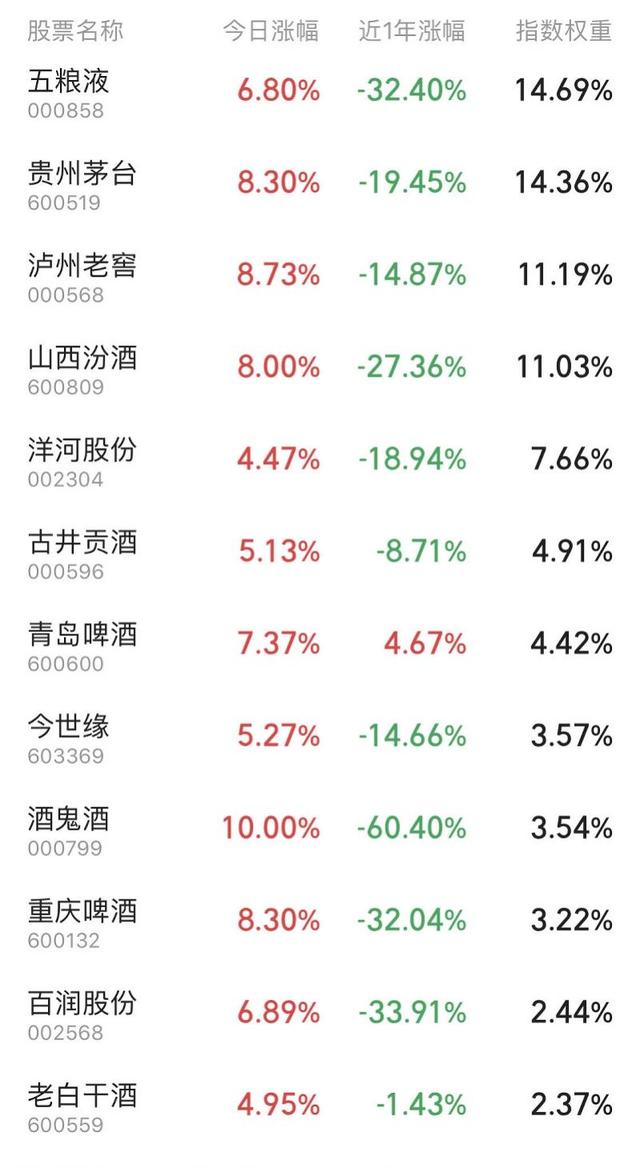Open the 洋河股份 entry
This screenshot has height=1168, width=640.
pyautogui.click(x=320, y=462)
